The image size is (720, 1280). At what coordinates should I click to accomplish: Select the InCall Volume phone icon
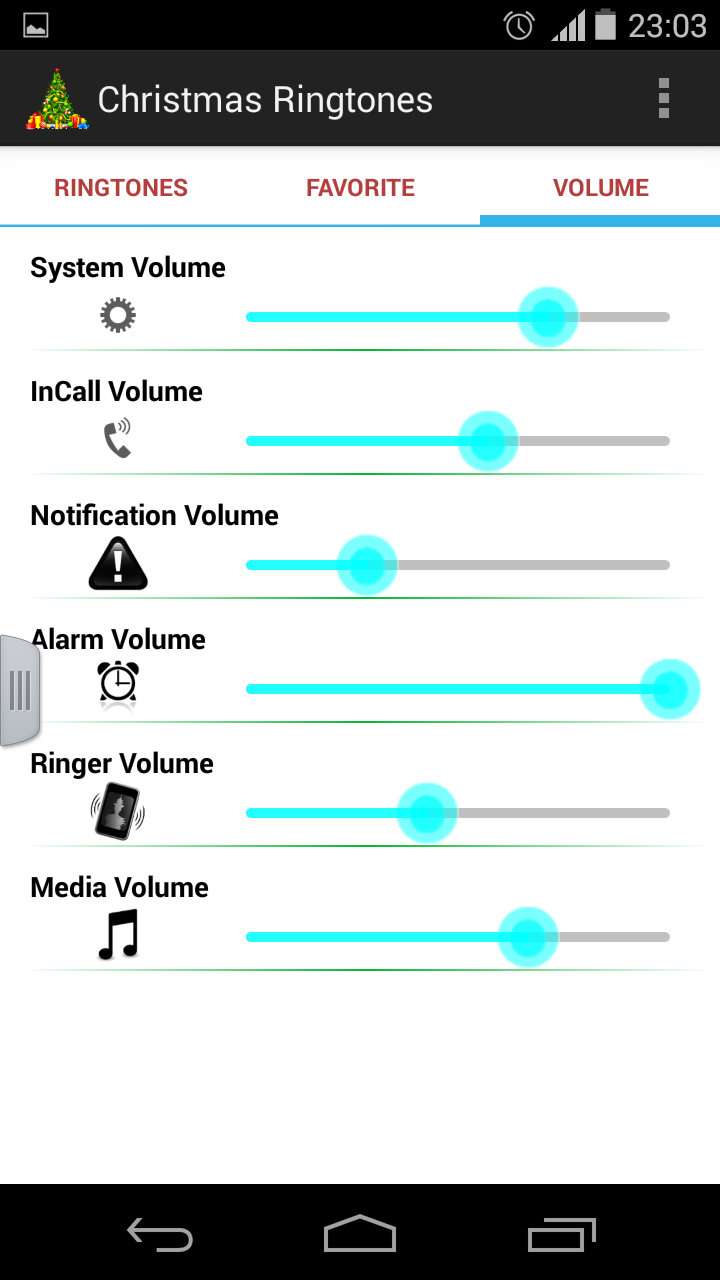118,438
